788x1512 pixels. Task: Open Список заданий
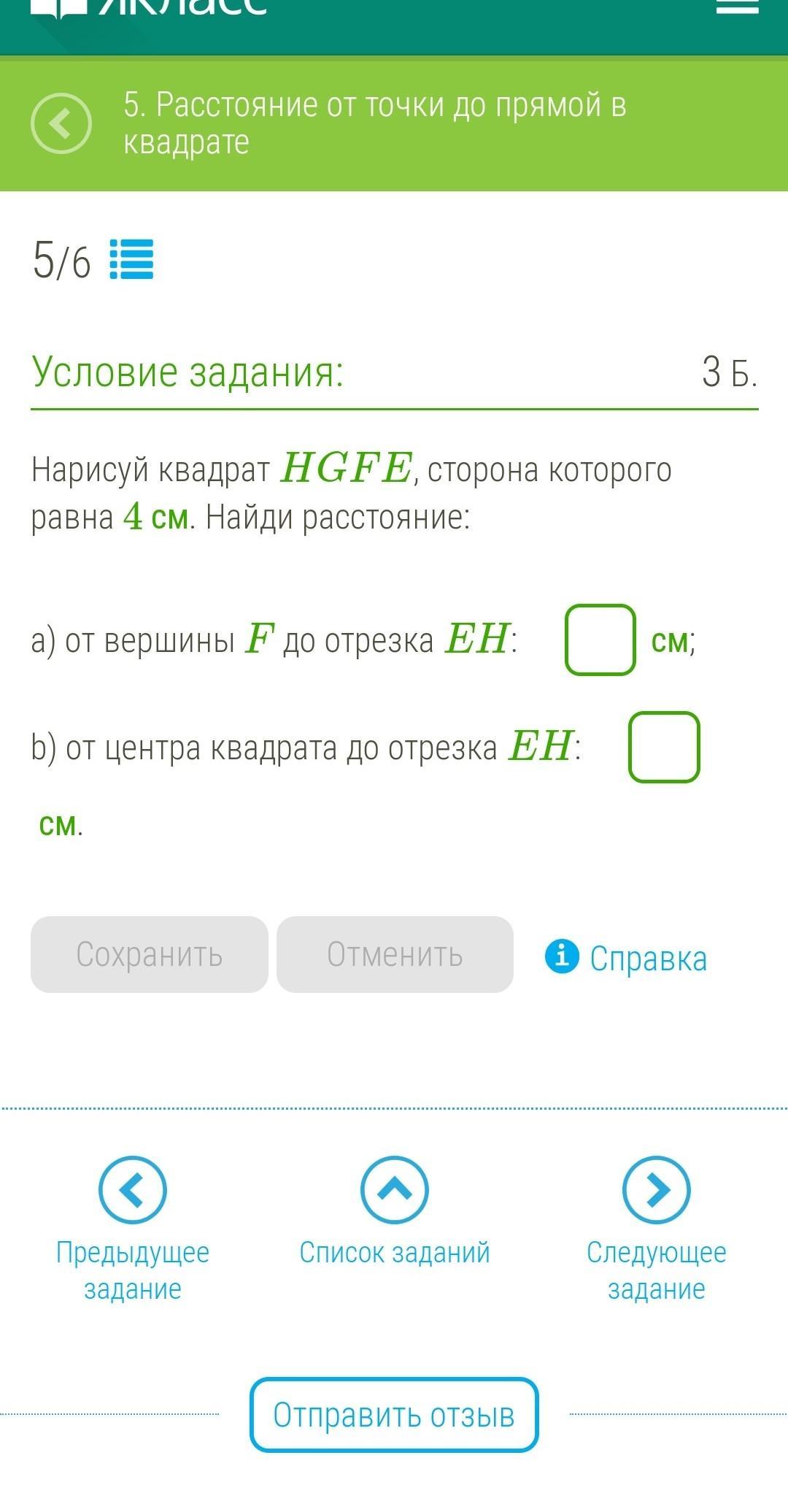click(x=395, y=1213)
